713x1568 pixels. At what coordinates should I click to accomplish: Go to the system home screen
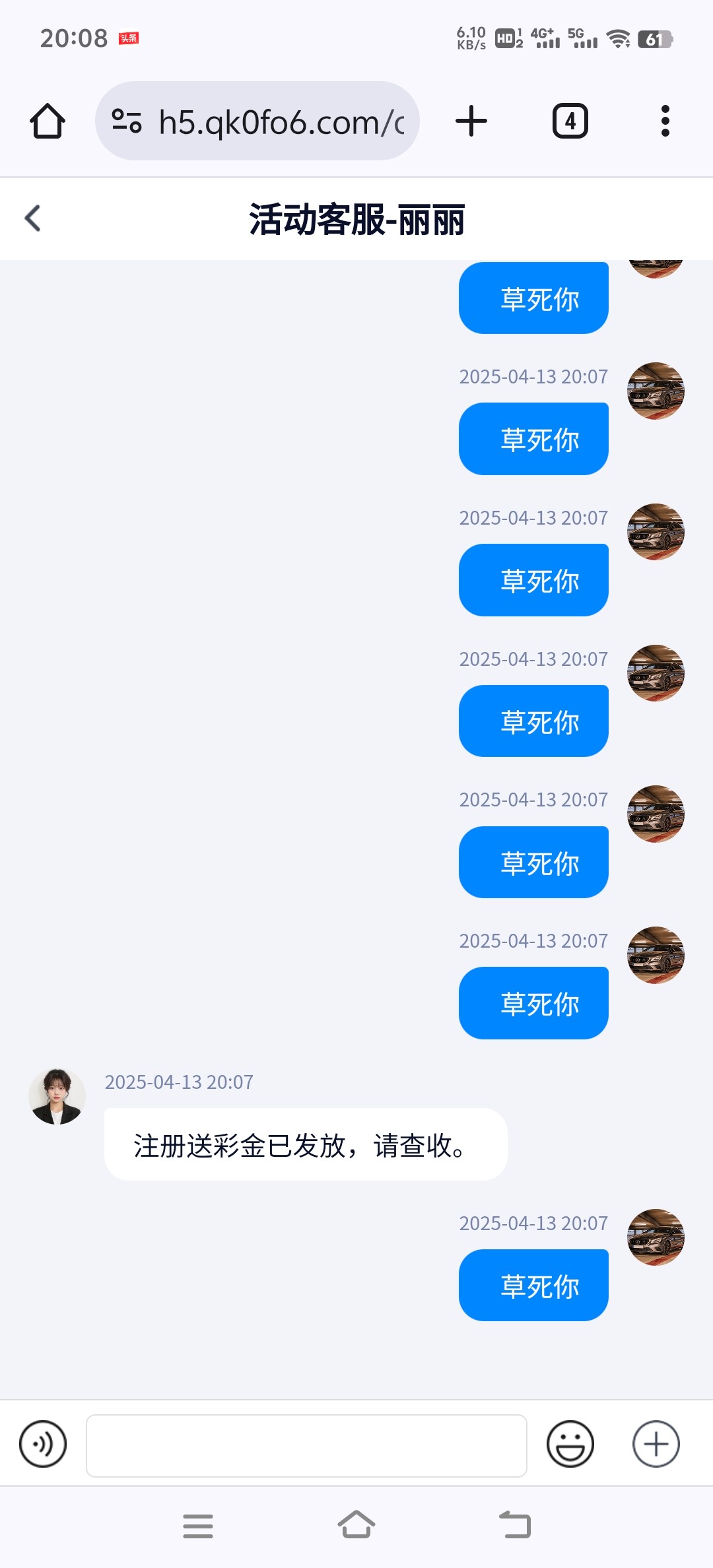click(356, 1525)
